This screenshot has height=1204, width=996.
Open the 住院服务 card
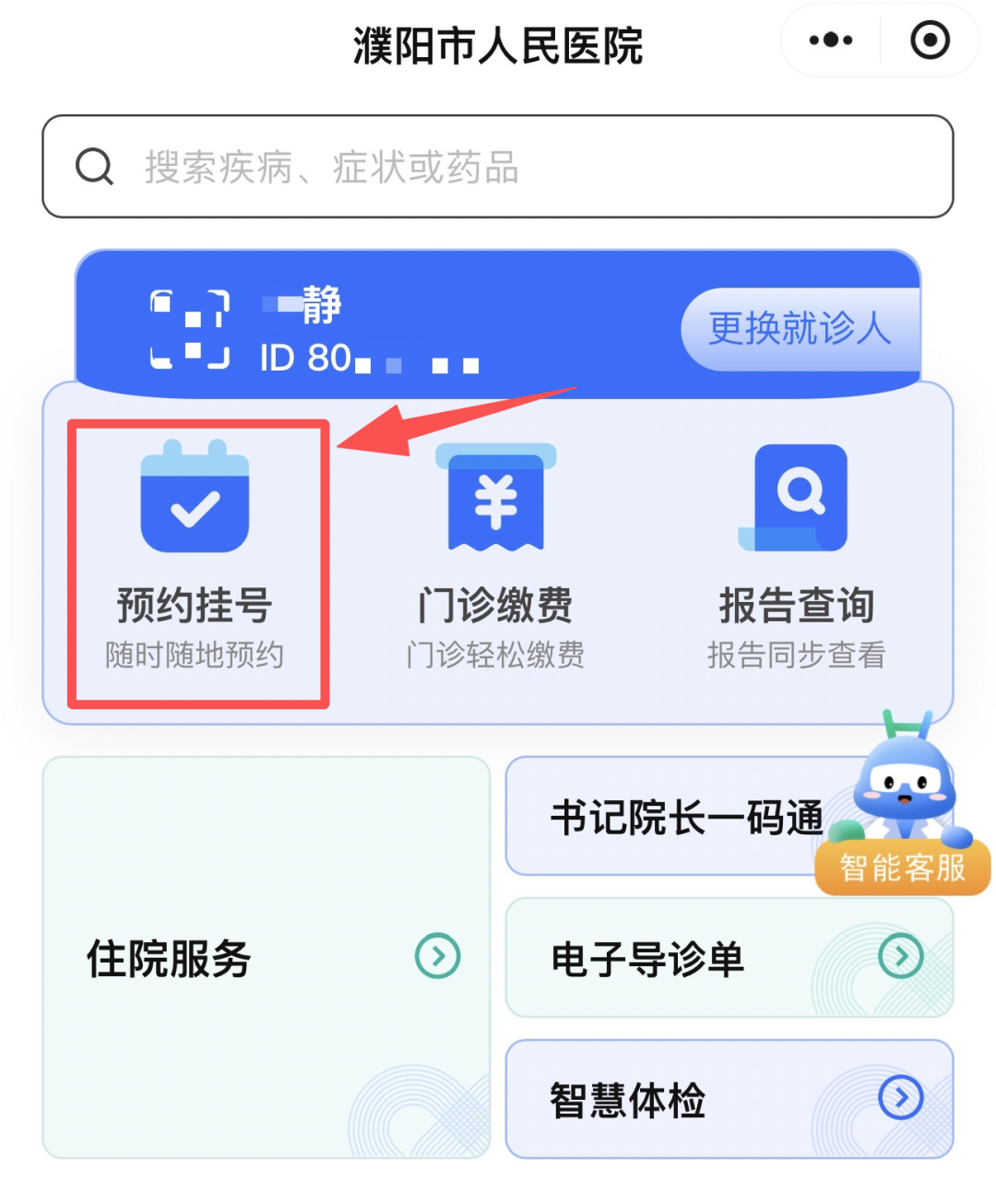266,957
